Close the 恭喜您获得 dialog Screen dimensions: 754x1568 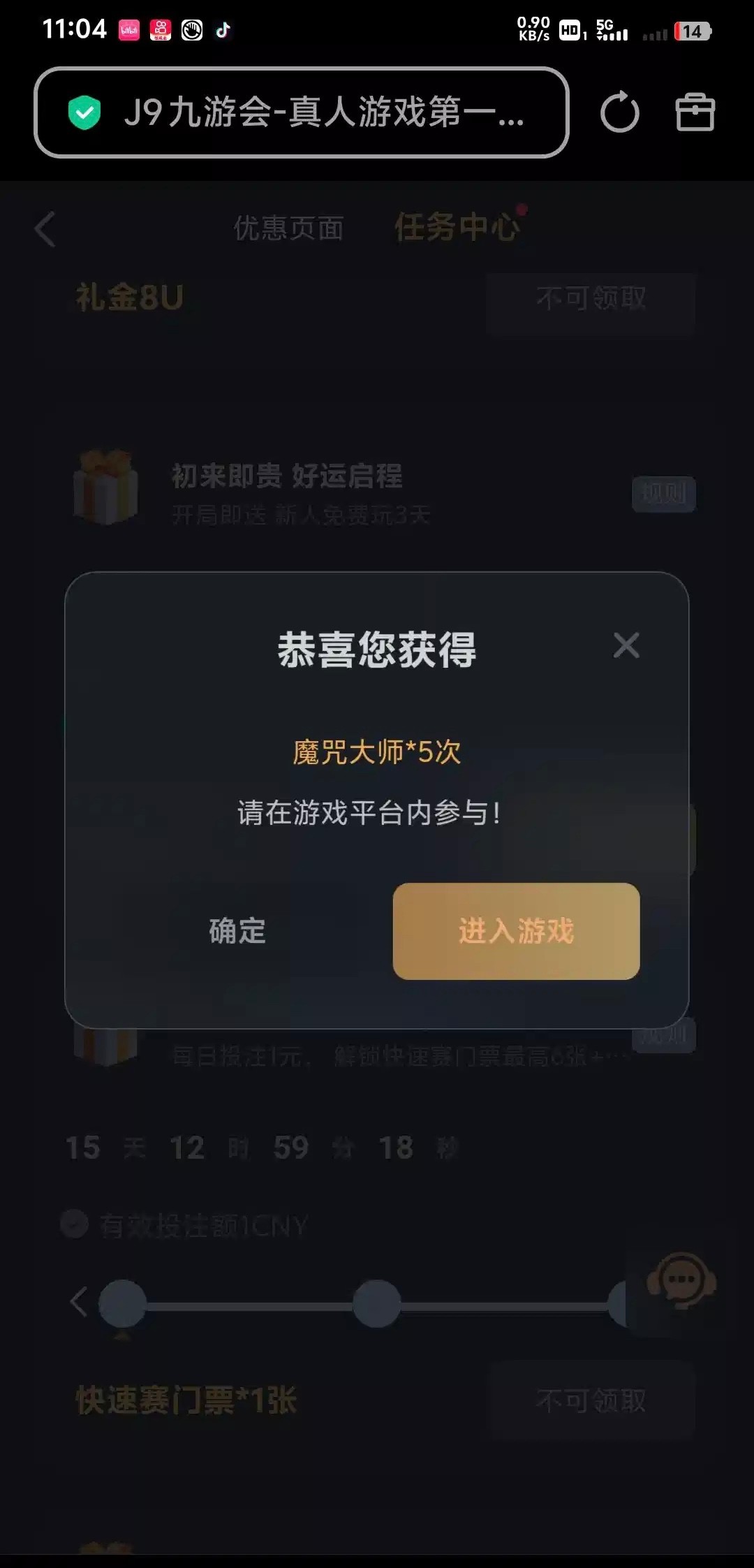[x=626, y=645]
